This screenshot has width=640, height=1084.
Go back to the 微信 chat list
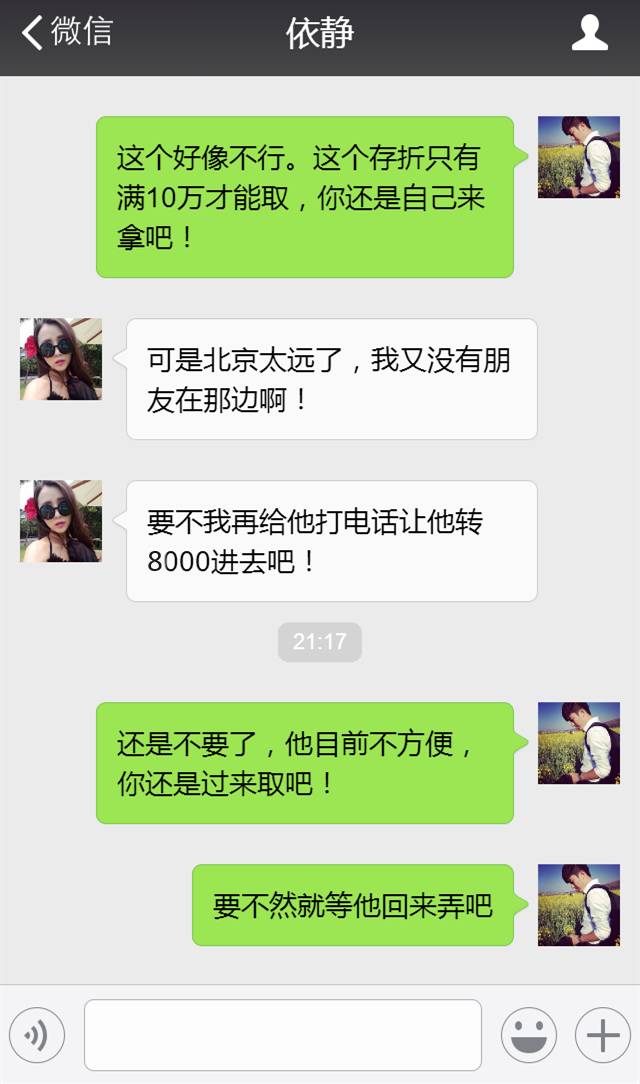66,32
